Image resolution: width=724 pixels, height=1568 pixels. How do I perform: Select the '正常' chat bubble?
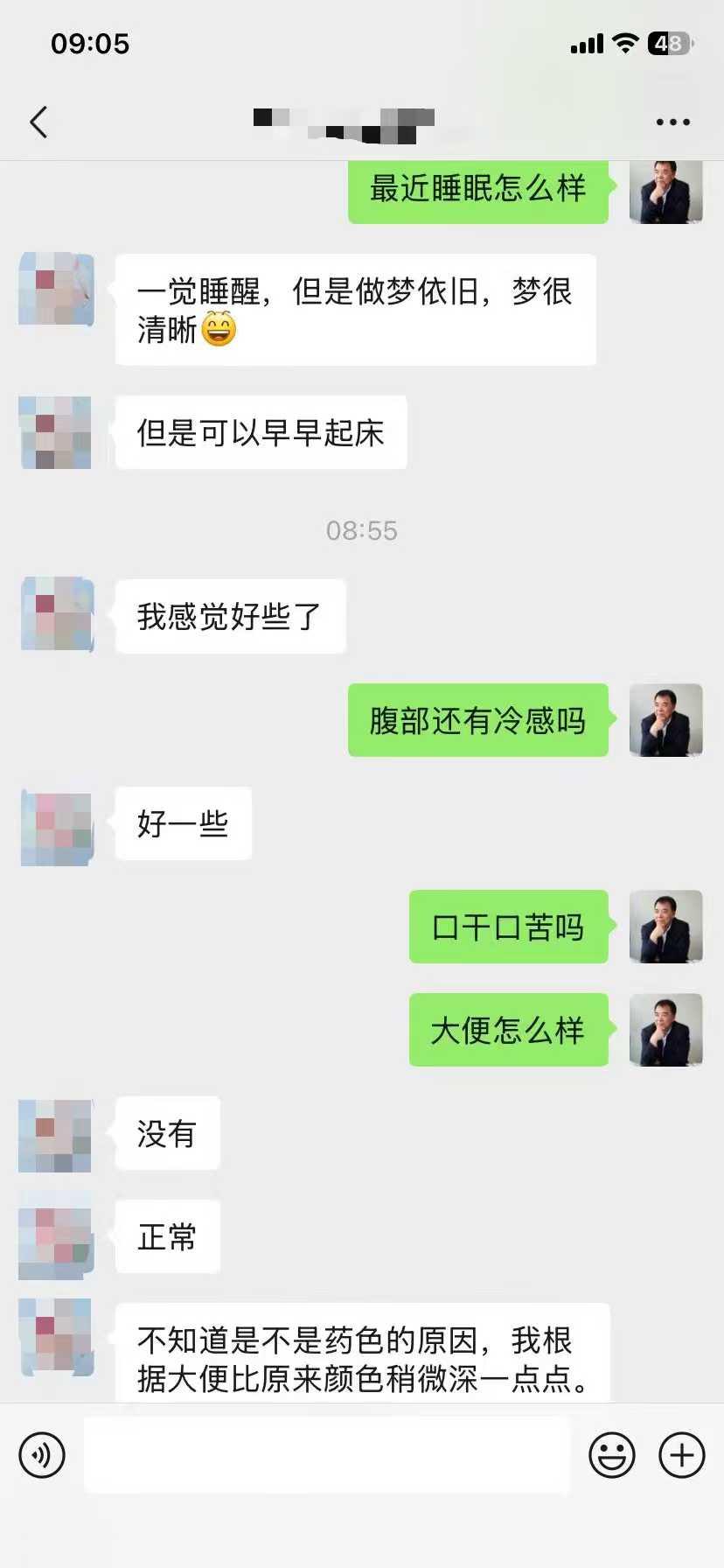(x=166, y=1235)
